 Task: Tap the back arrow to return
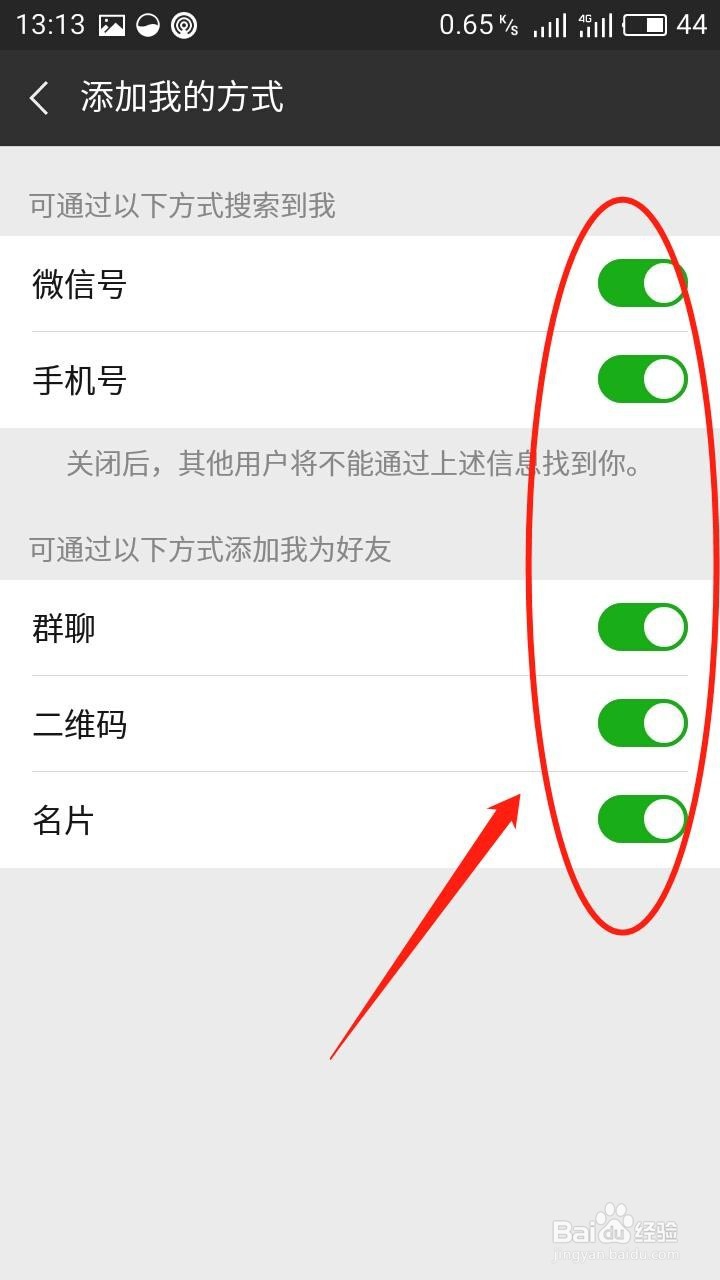(38, 98)
